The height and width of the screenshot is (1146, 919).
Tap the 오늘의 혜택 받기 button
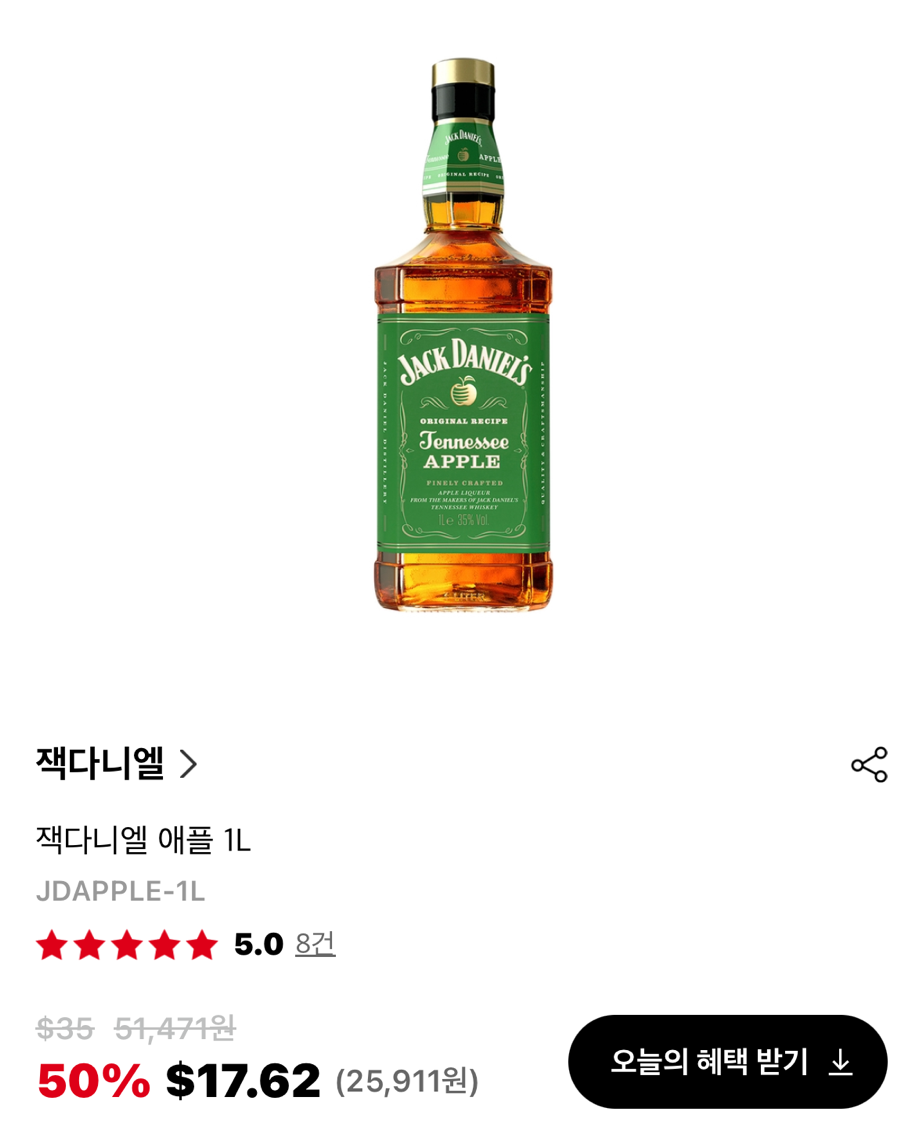click(727, 1061)
